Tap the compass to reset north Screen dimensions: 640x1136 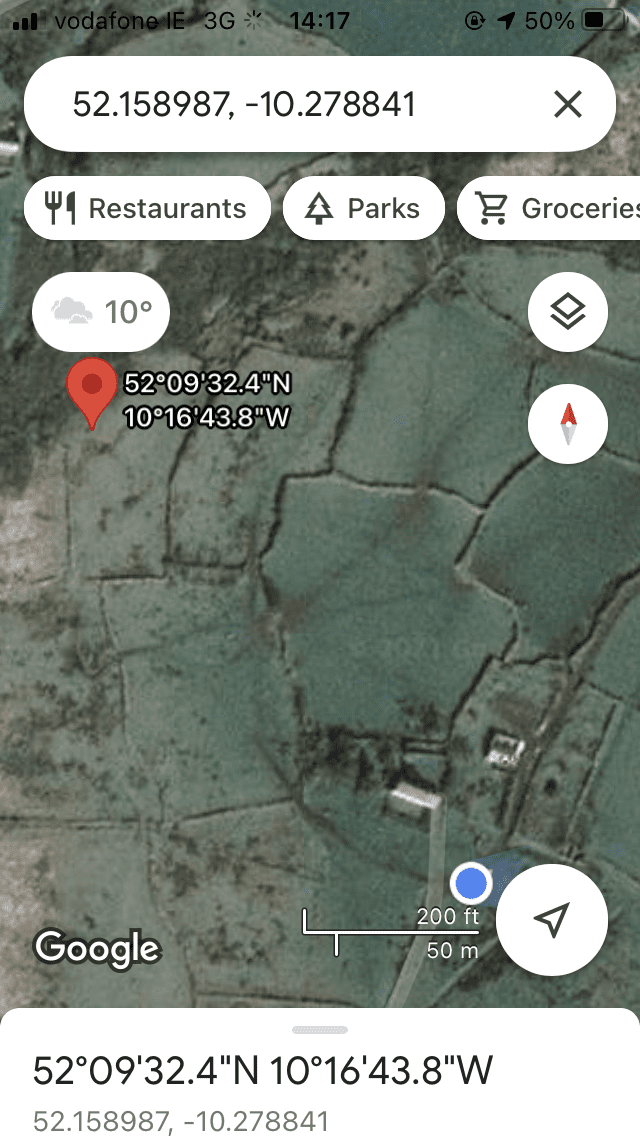pos(568,424)
